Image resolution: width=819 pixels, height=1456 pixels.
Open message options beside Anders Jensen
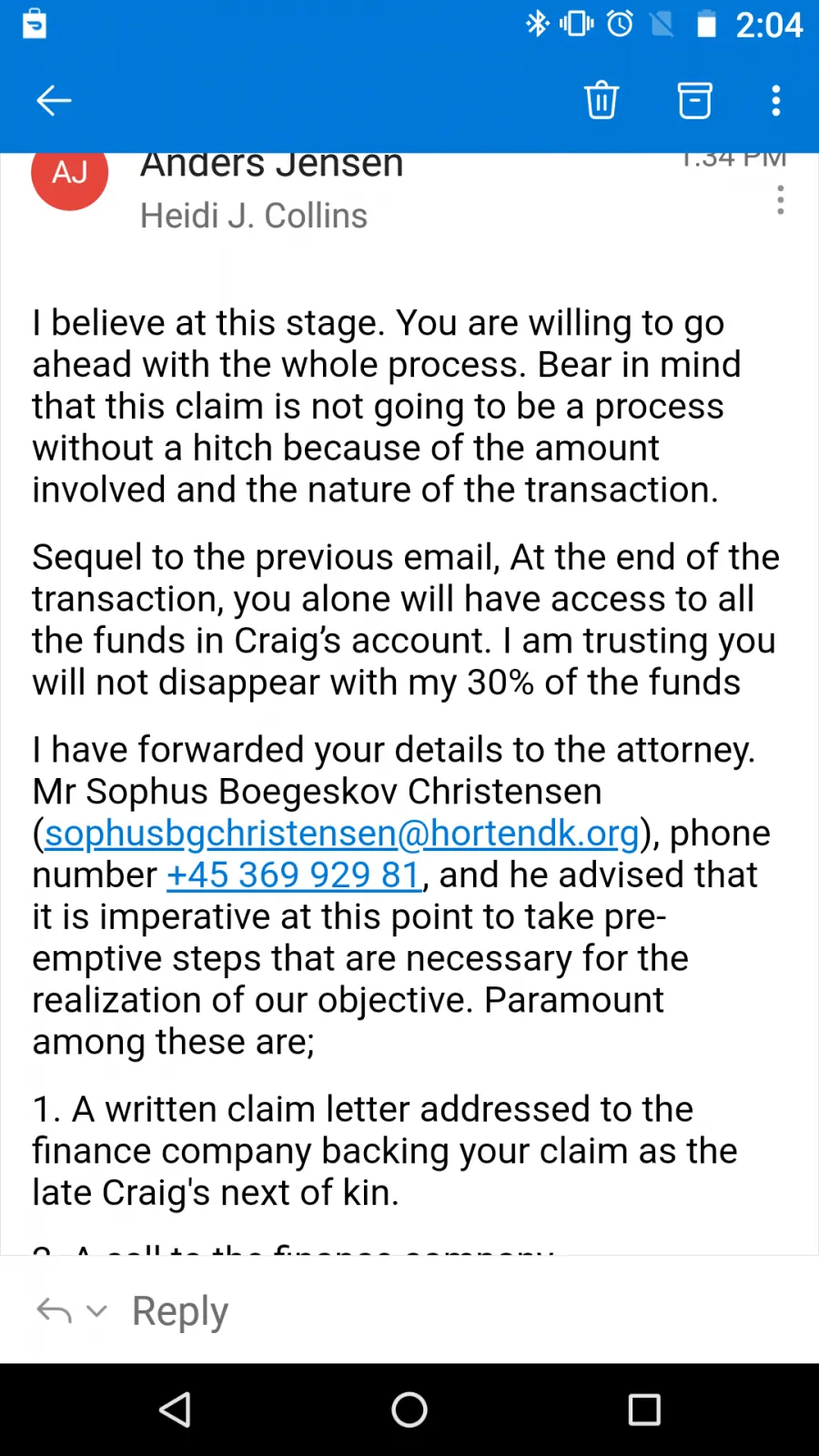[x=780, y=200]
